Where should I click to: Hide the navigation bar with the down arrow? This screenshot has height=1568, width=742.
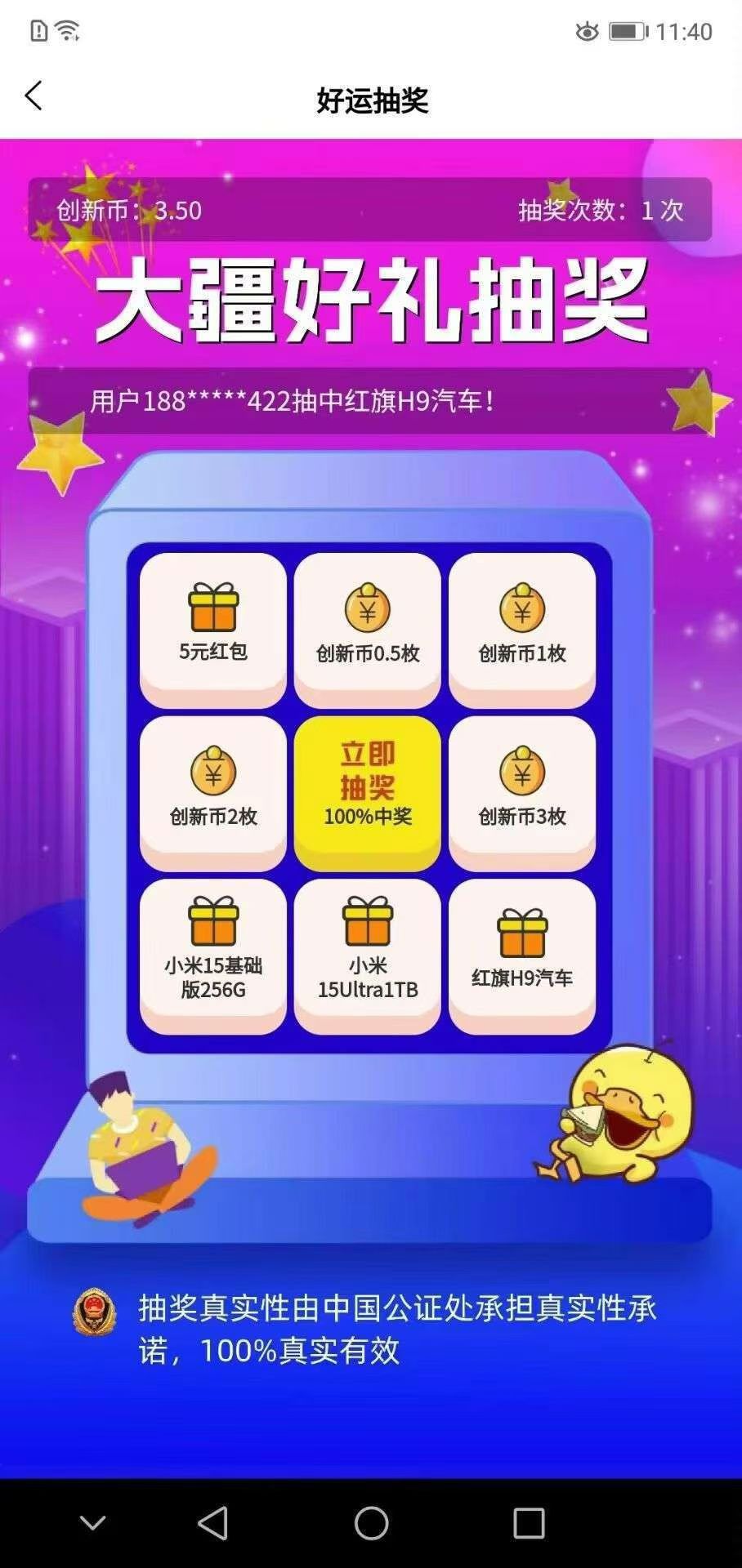pyautogui.click(x=93, y=1522)
